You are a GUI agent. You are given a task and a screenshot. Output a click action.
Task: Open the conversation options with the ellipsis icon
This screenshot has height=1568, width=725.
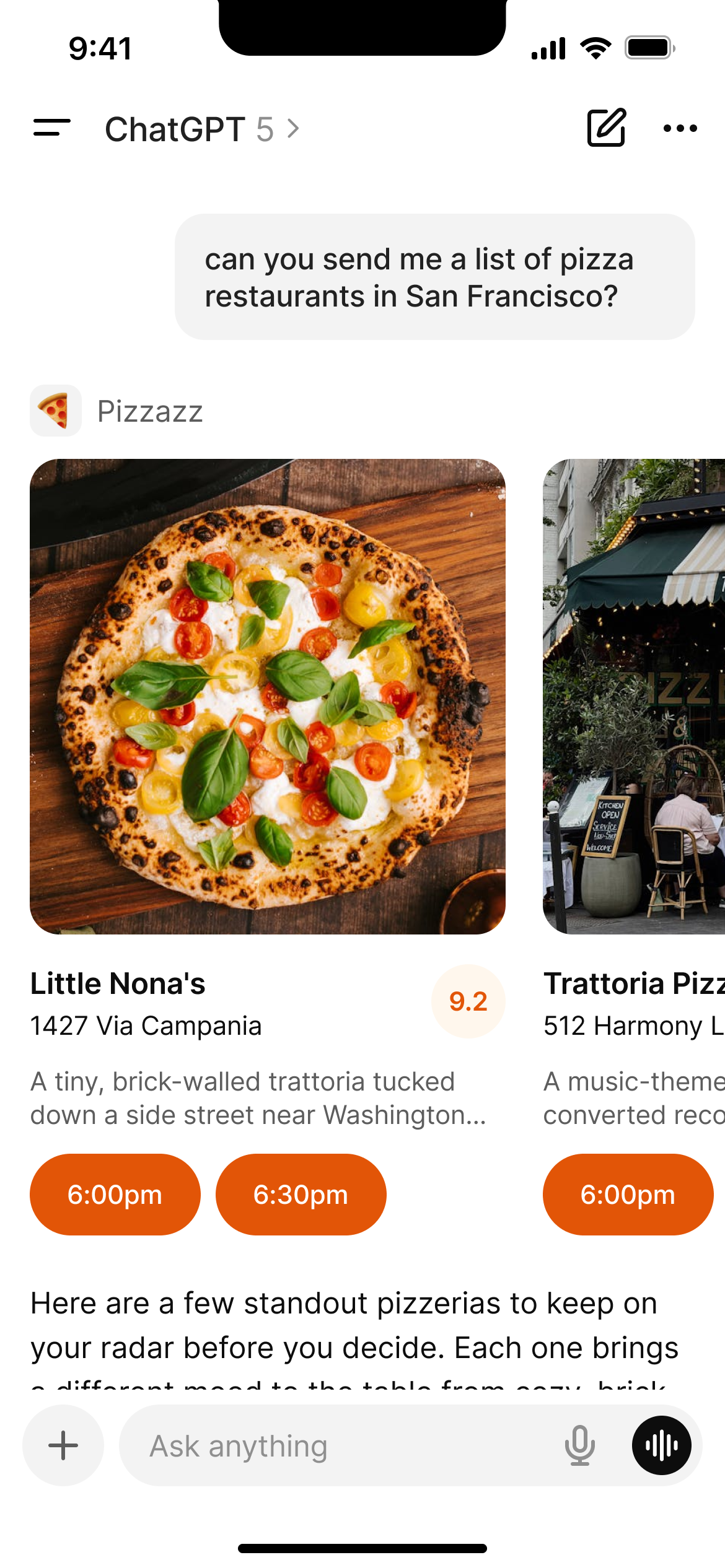tap(680, 128)
